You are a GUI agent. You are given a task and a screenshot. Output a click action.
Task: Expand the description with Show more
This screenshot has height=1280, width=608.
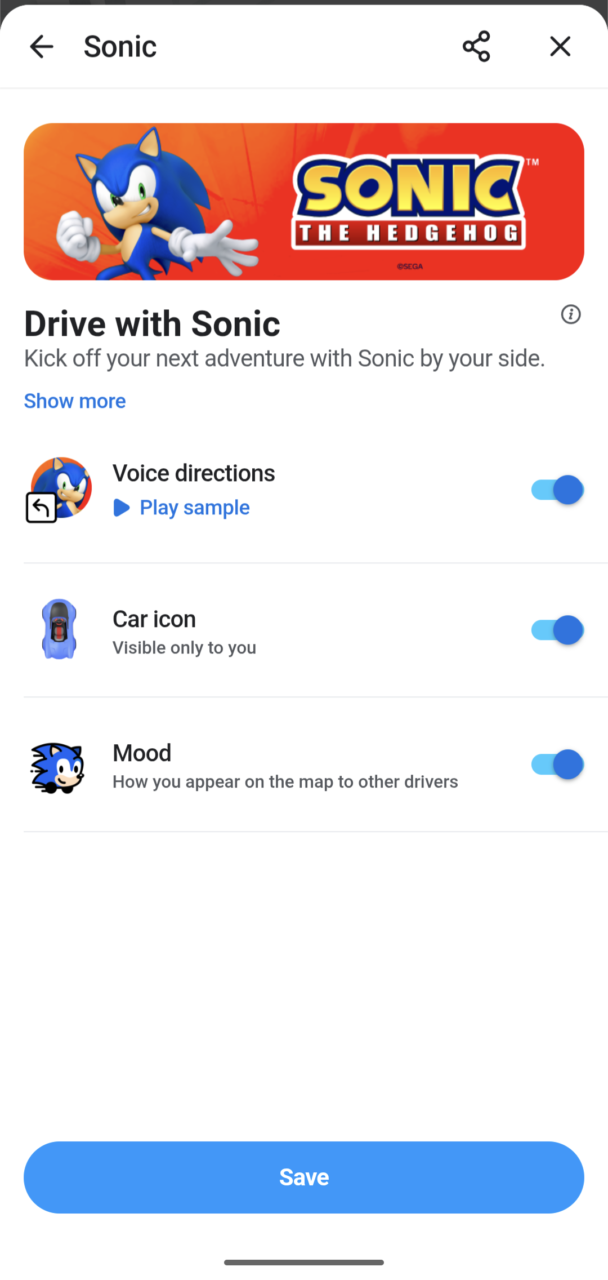point(75,401)
